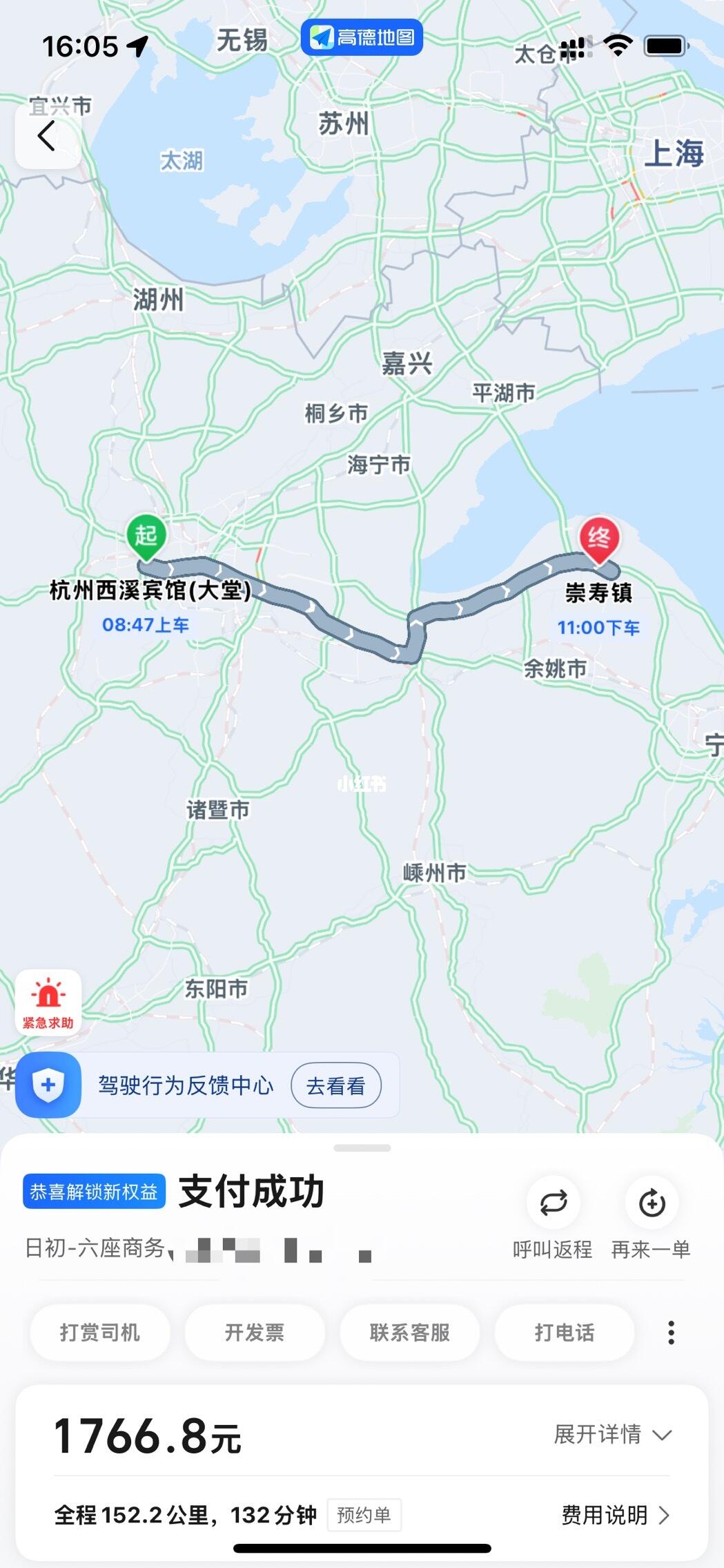
Task: Tap 去看看 feedback center button
Action: 337,1085
